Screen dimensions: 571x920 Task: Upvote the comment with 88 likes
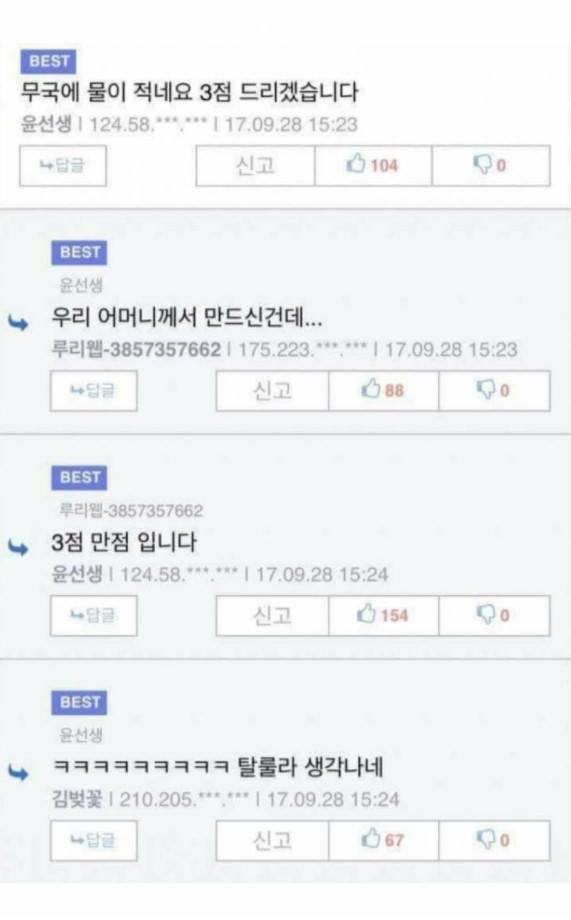pos(384,391)
